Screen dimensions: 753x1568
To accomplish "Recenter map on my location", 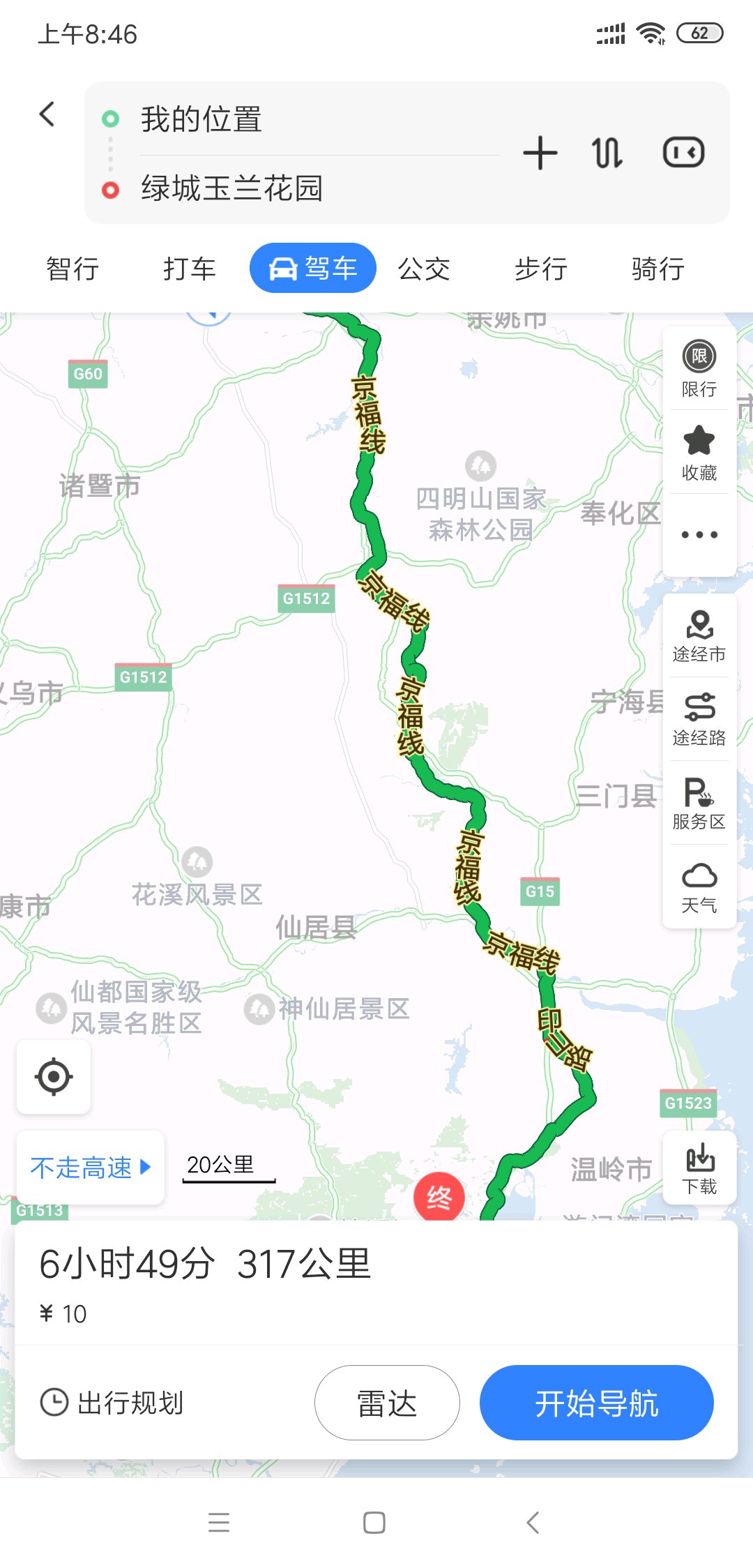I will 54,1076.
